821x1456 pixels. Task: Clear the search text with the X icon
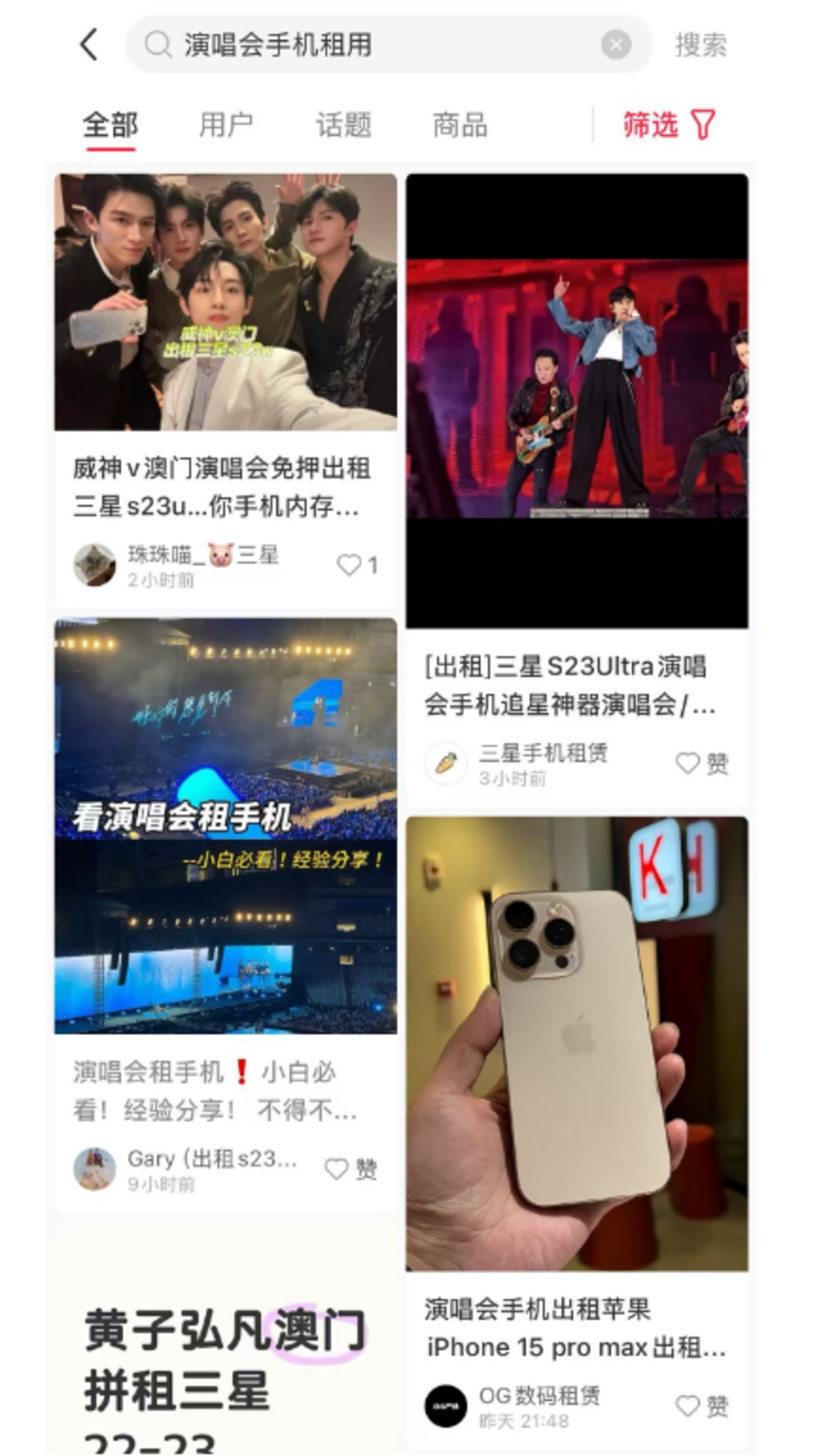coord(616,44)
